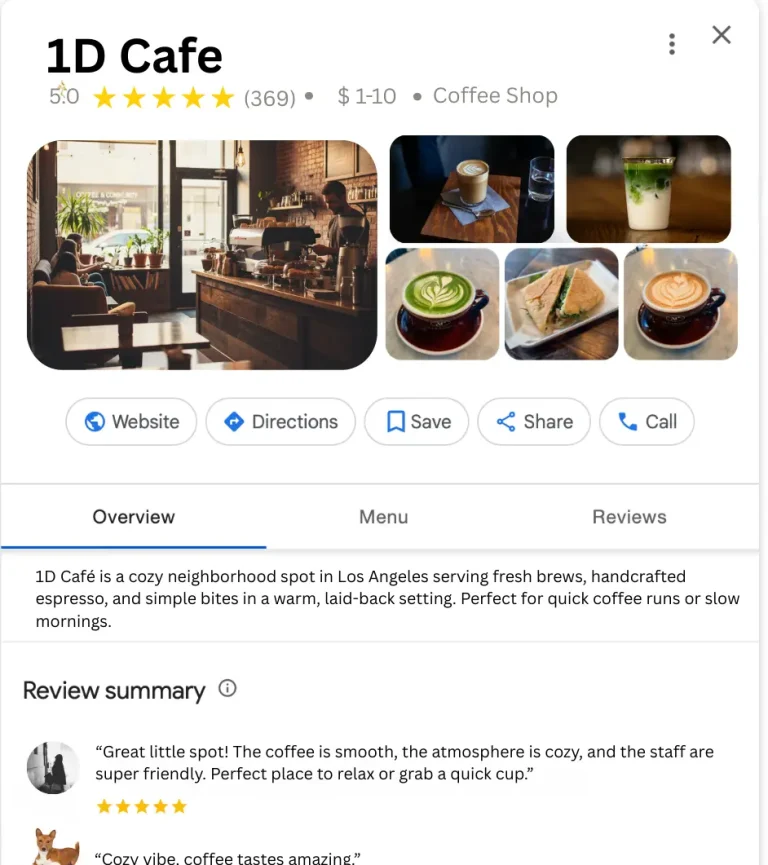Open the cafe's Website
The width and height of the screenshot is (768, 865).
[131, 422]
